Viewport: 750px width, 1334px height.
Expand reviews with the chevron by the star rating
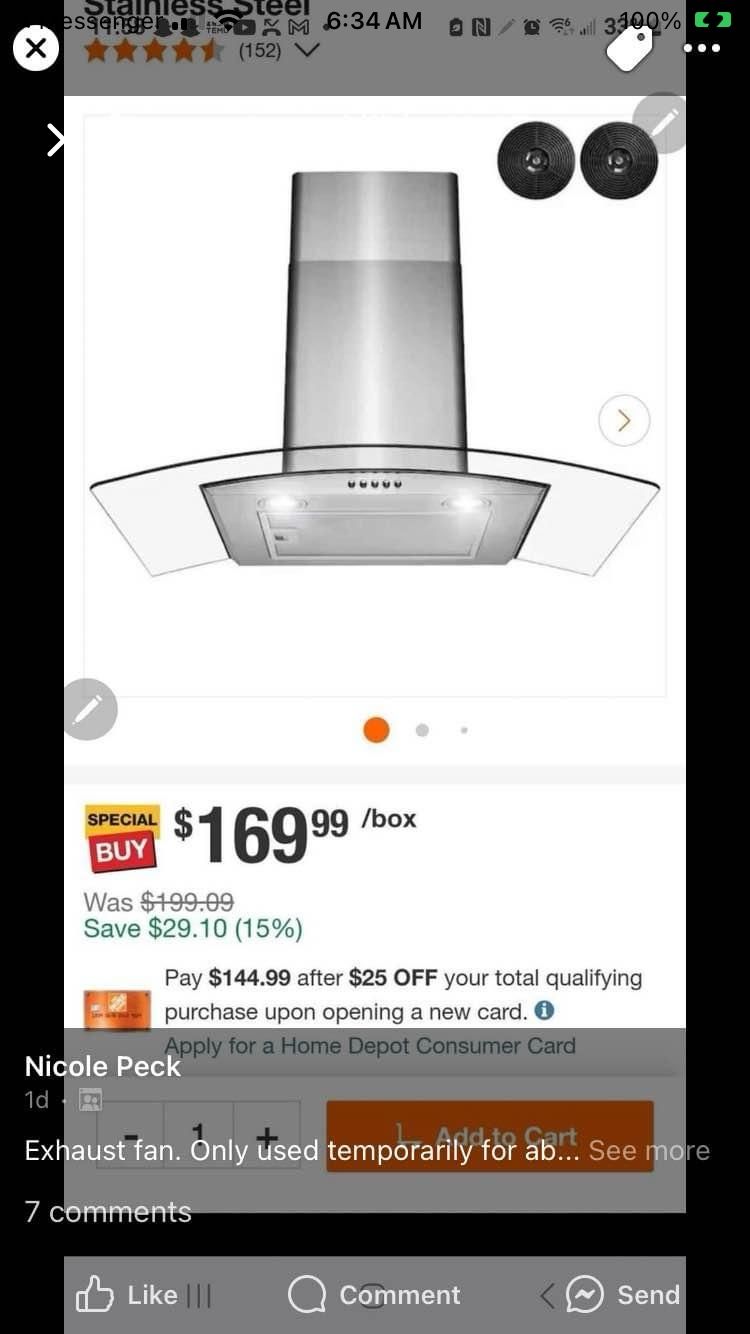[x=305, y=51]
